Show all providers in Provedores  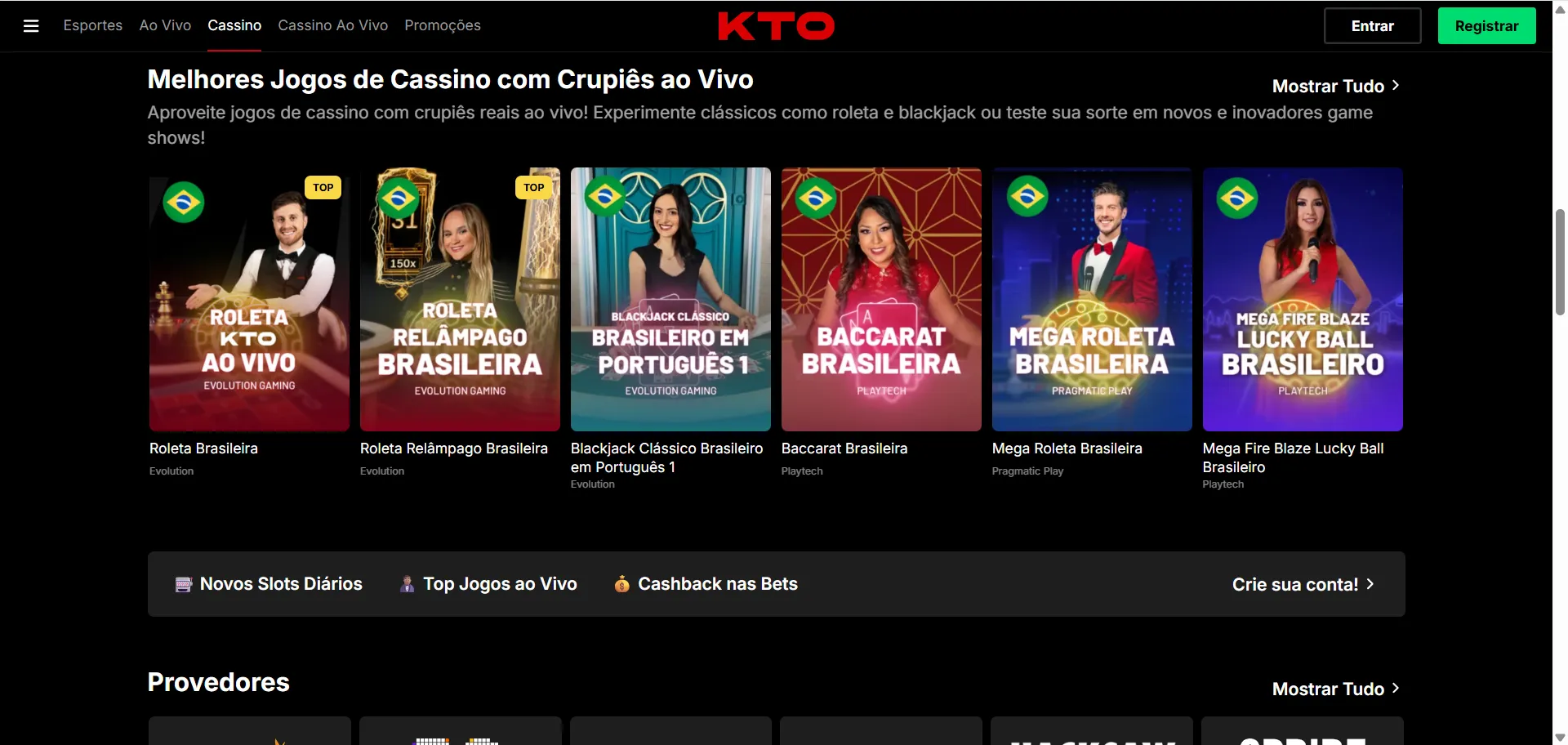coord(1335,689)
